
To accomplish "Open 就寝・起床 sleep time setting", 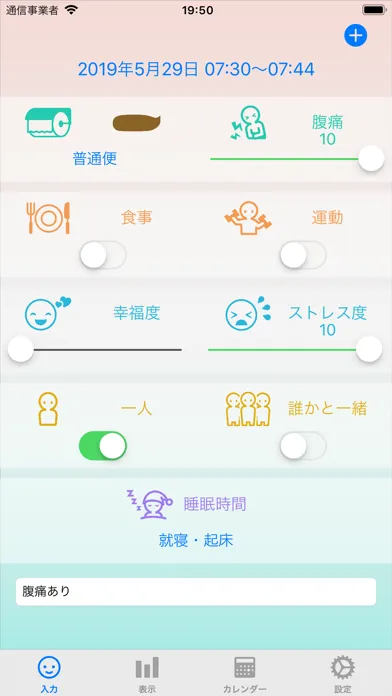I will [196, 540].
